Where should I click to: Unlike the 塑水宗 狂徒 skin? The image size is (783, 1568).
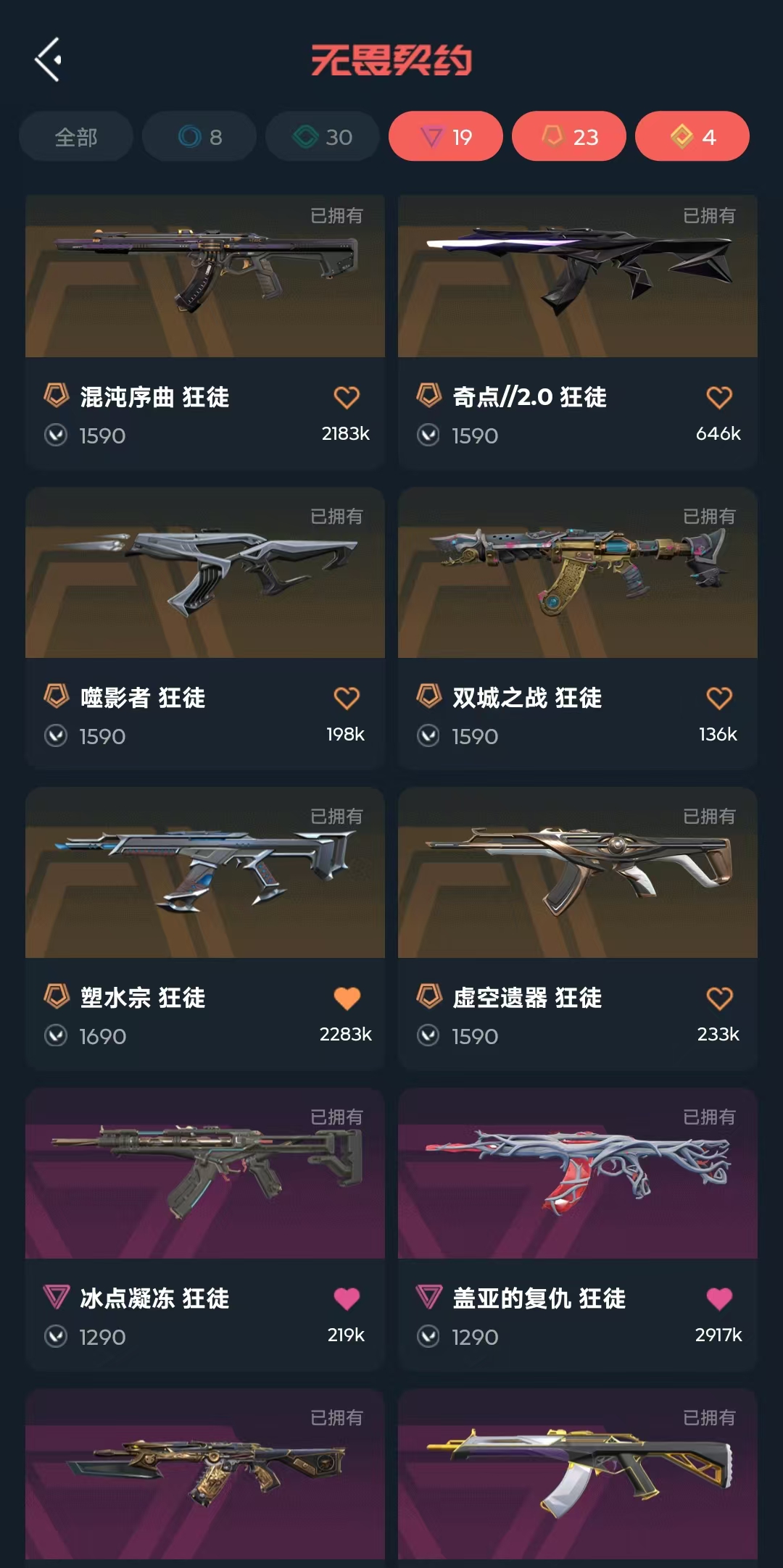pos(347,998)
